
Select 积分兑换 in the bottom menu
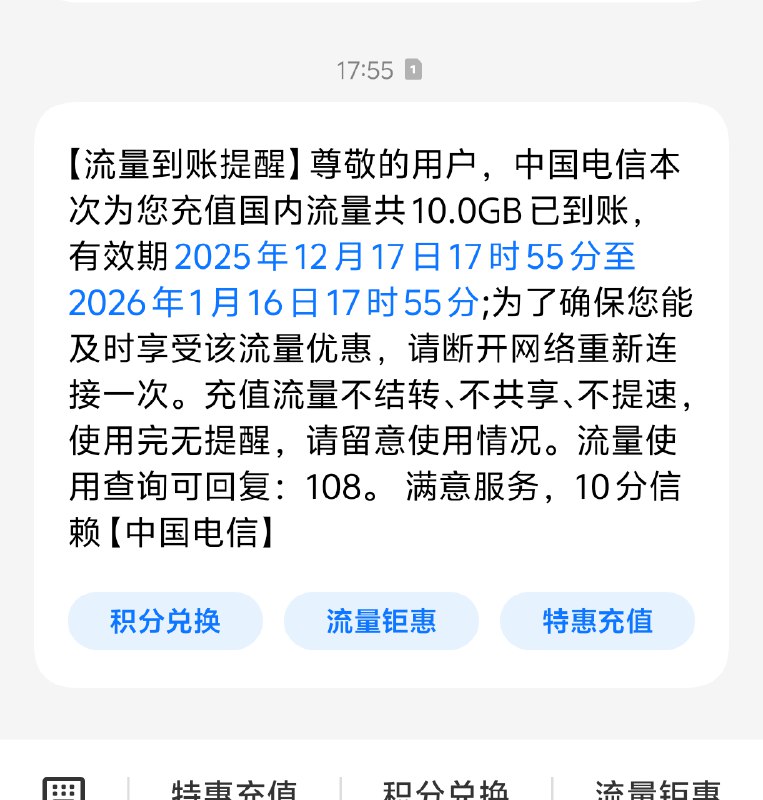point(449,790)
